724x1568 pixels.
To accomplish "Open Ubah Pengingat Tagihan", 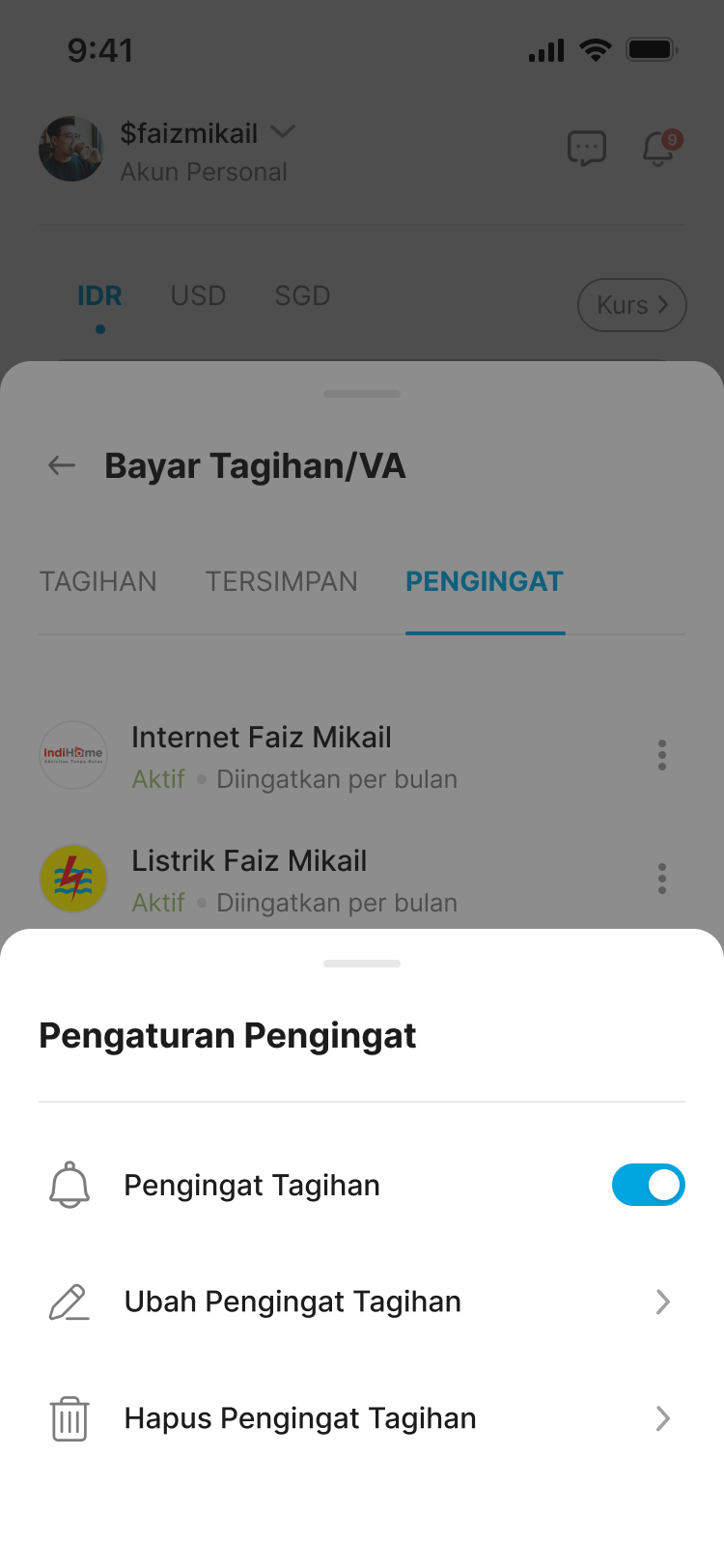I will click(361, 1302).
